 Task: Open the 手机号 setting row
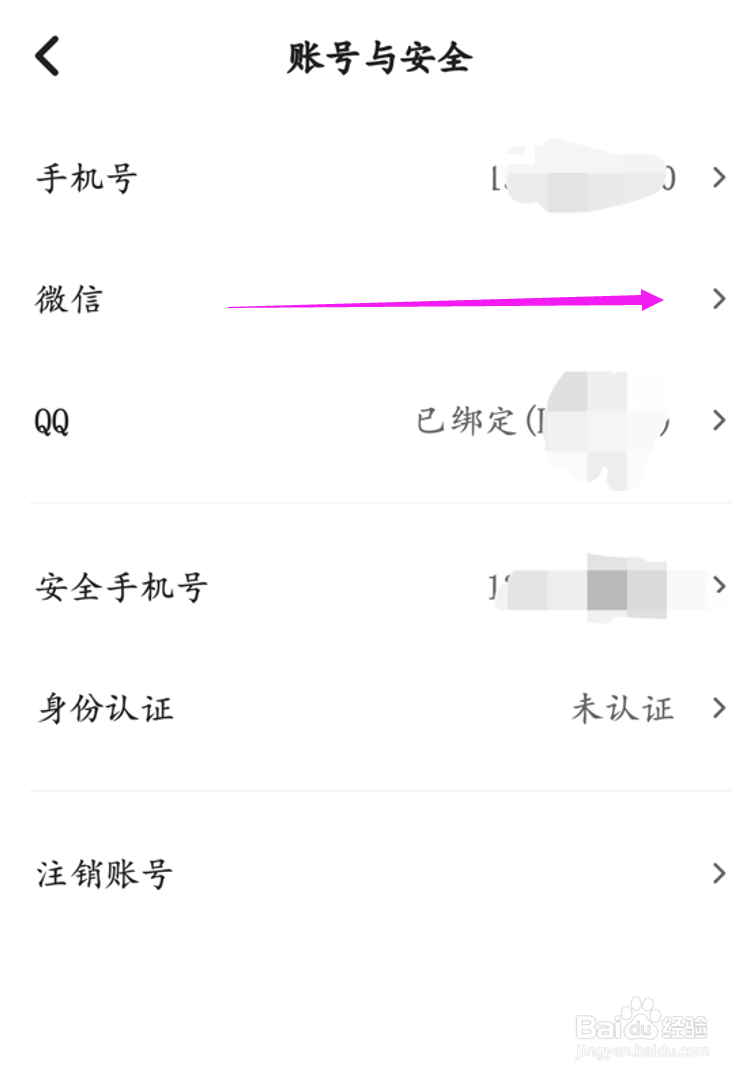(375, 179)
